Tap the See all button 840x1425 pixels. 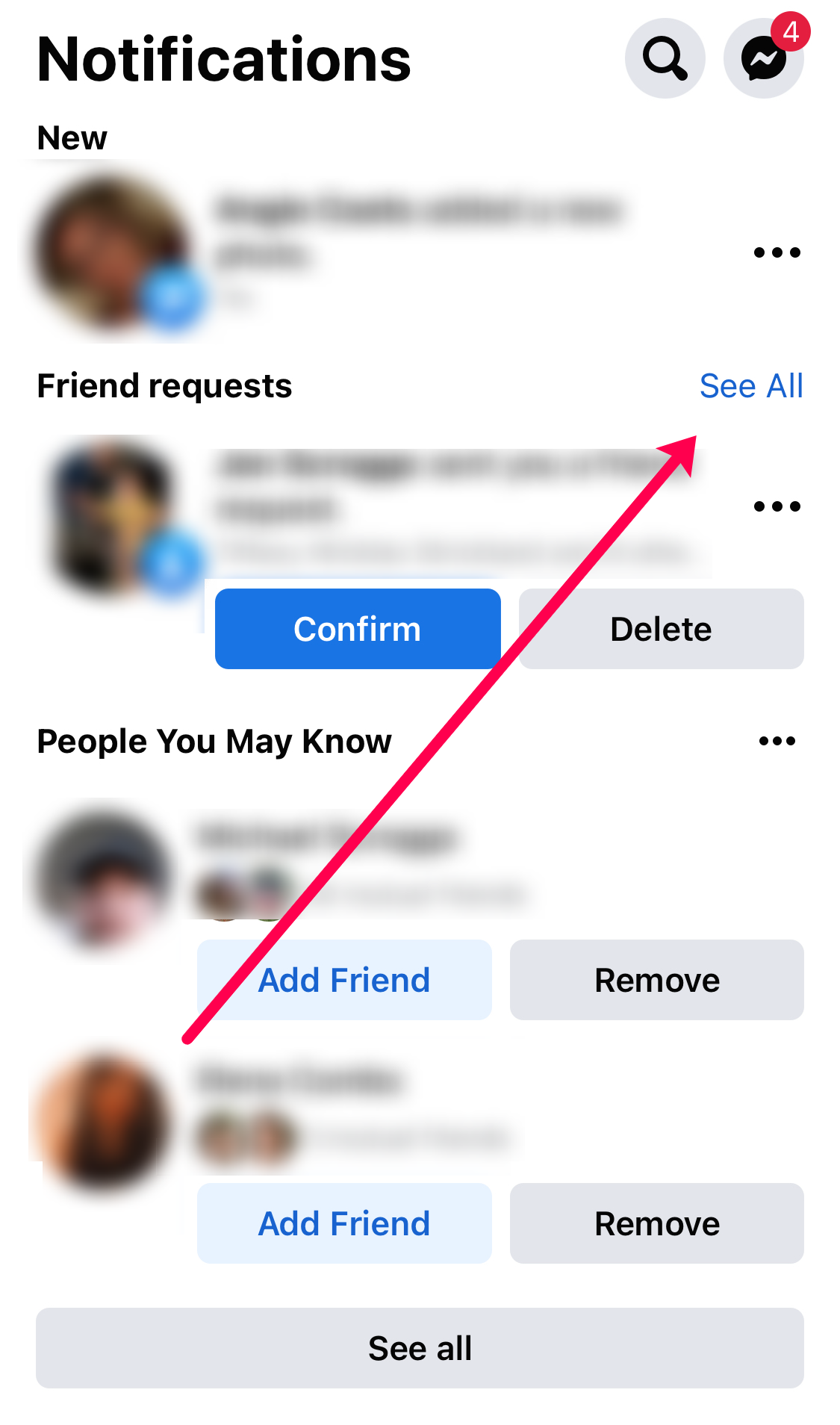coord(420,1348)
